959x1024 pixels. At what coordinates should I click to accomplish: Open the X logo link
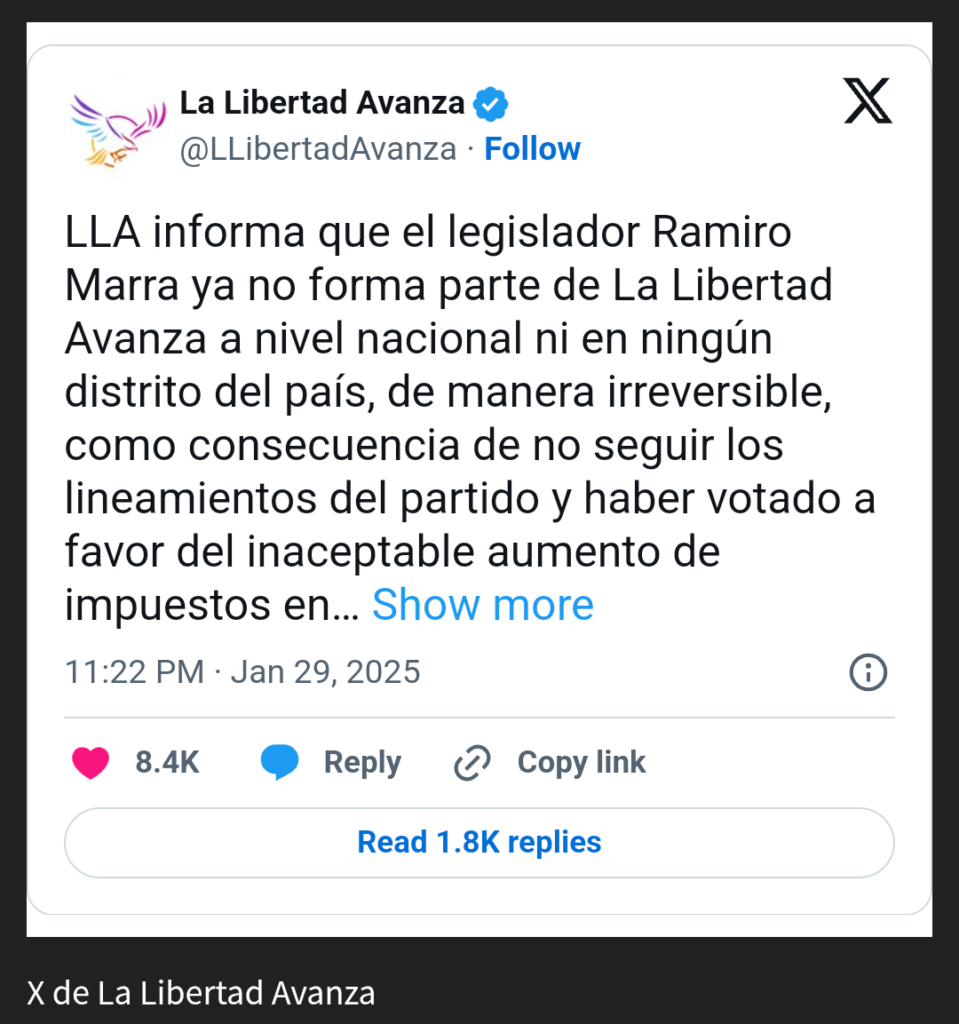[867, 102]
